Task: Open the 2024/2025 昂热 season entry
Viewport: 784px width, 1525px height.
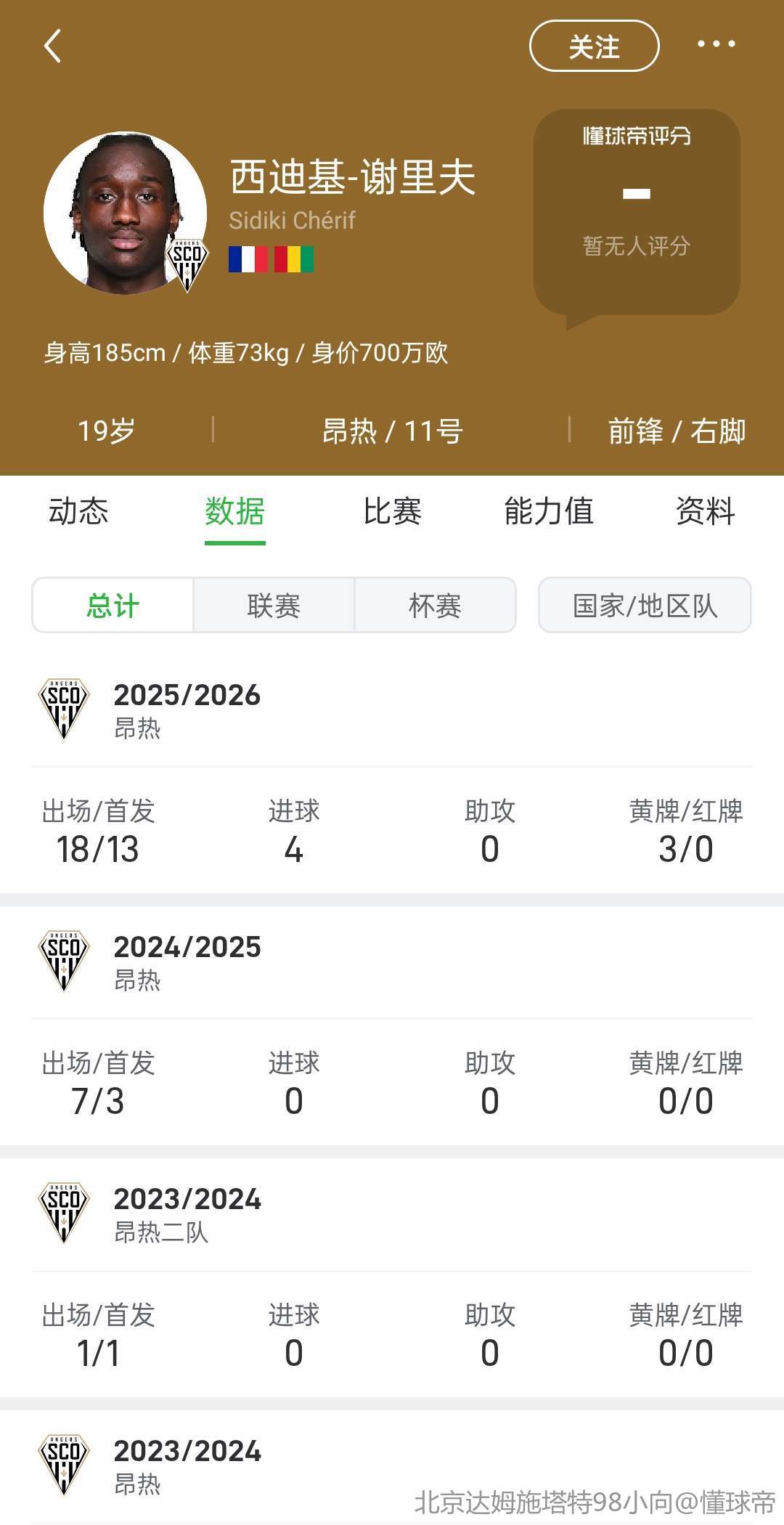Action: [x=187, y=961]
